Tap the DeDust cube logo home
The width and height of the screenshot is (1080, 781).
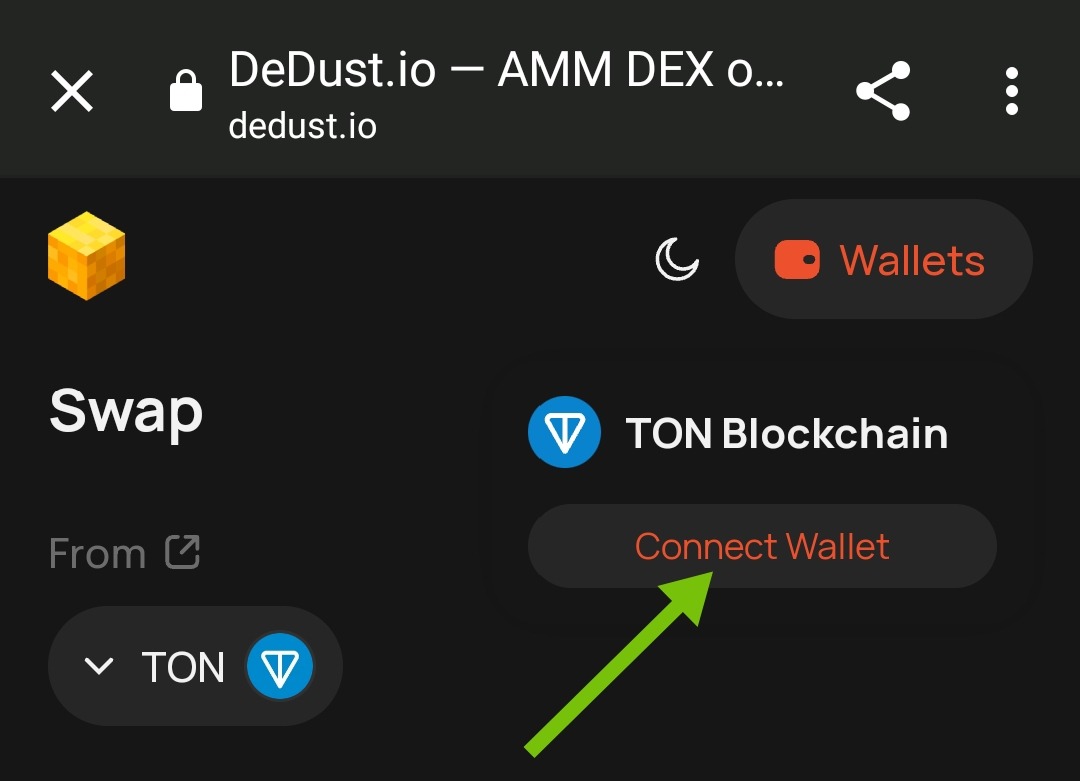(86, 256)
